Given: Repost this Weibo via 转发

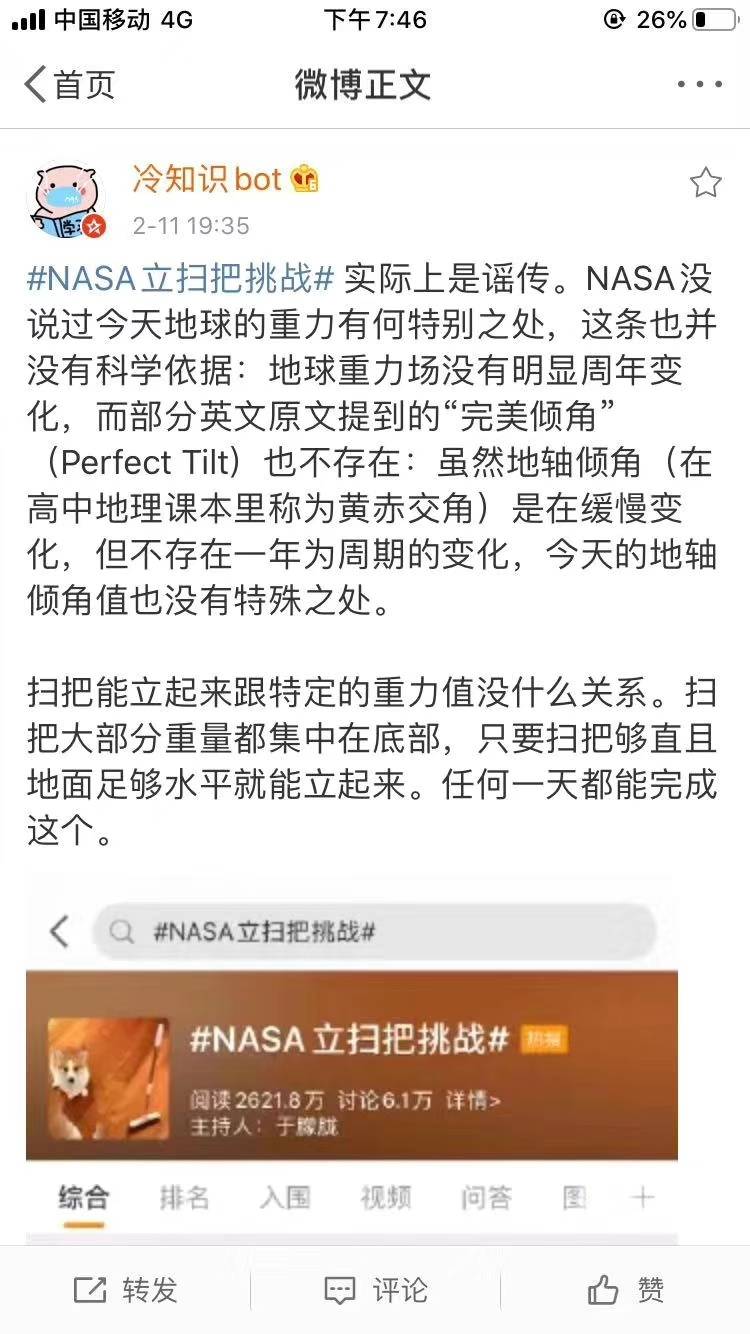Looking at the screenshot, I should (x=126, y=1290).
